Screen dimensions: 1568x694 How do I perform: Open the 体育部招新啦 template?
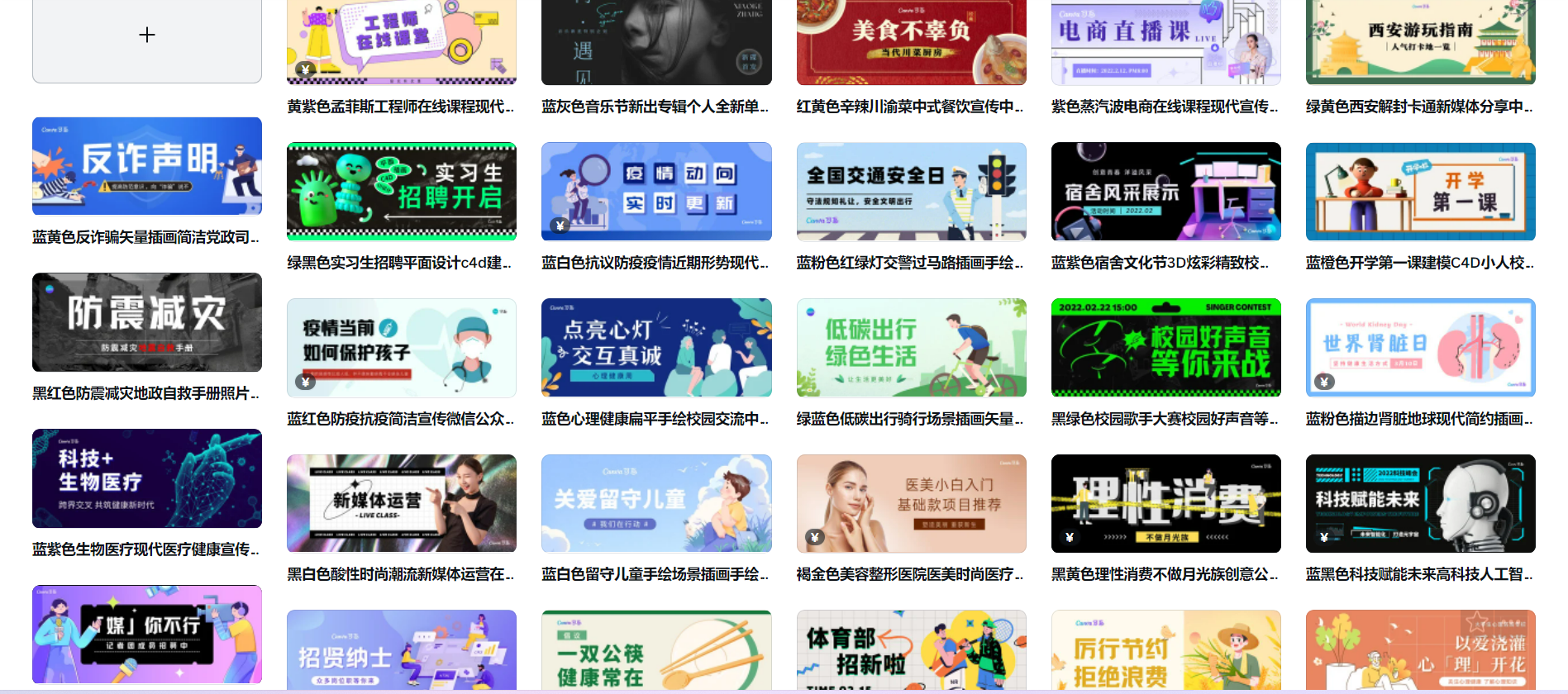[x=911, y=650]
